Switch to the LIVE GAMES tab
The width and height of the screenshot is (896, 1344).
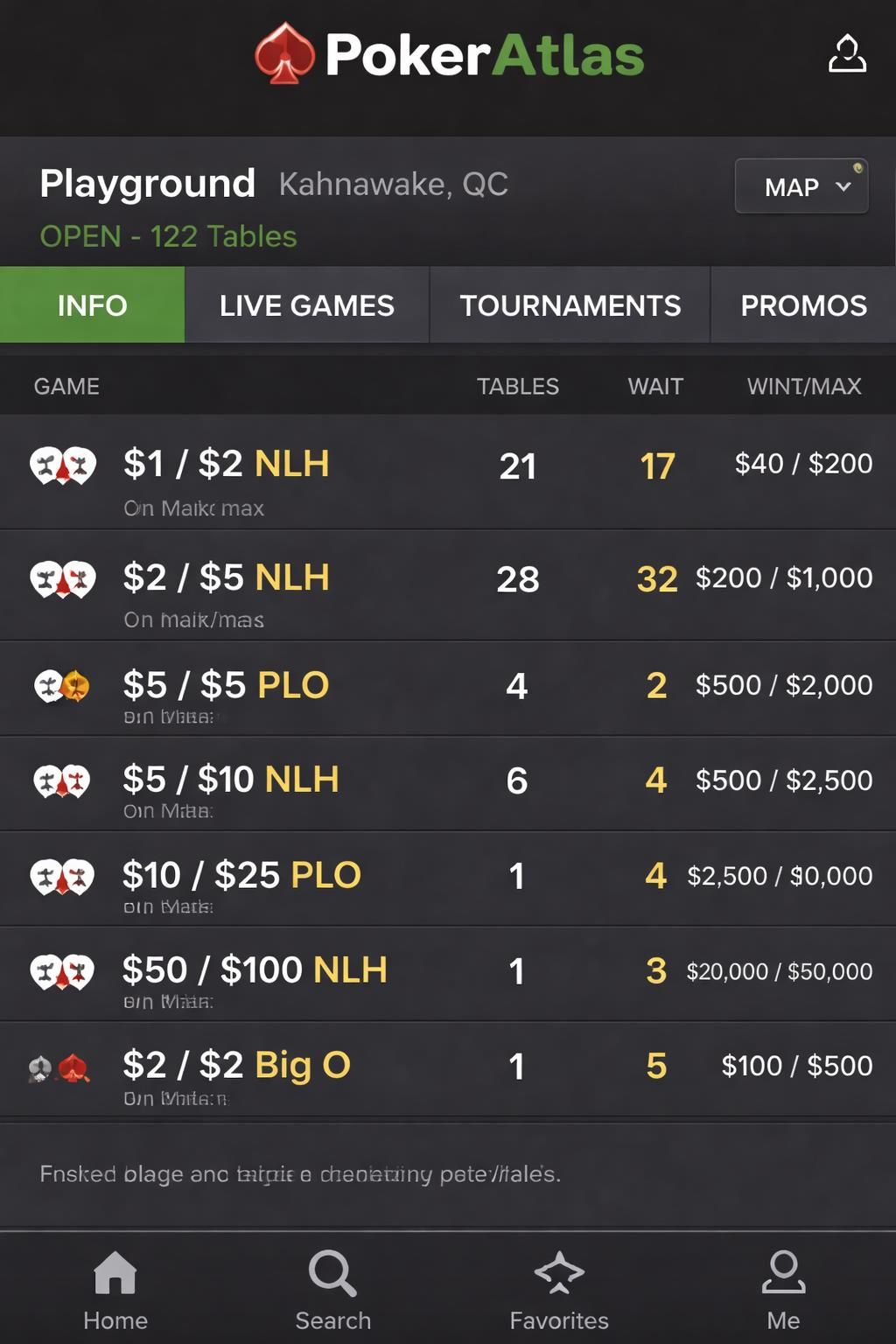[x=306, y=305]
